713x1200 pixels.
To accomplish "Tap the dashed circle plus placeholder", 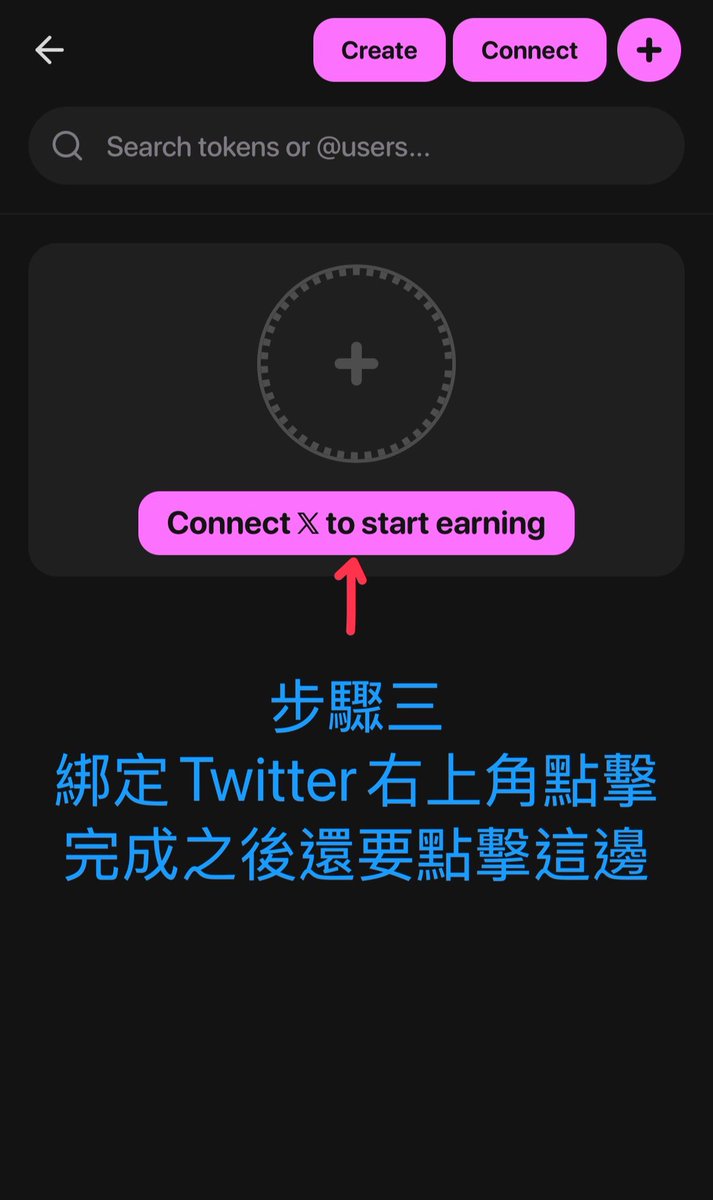I will pos(356,364).
